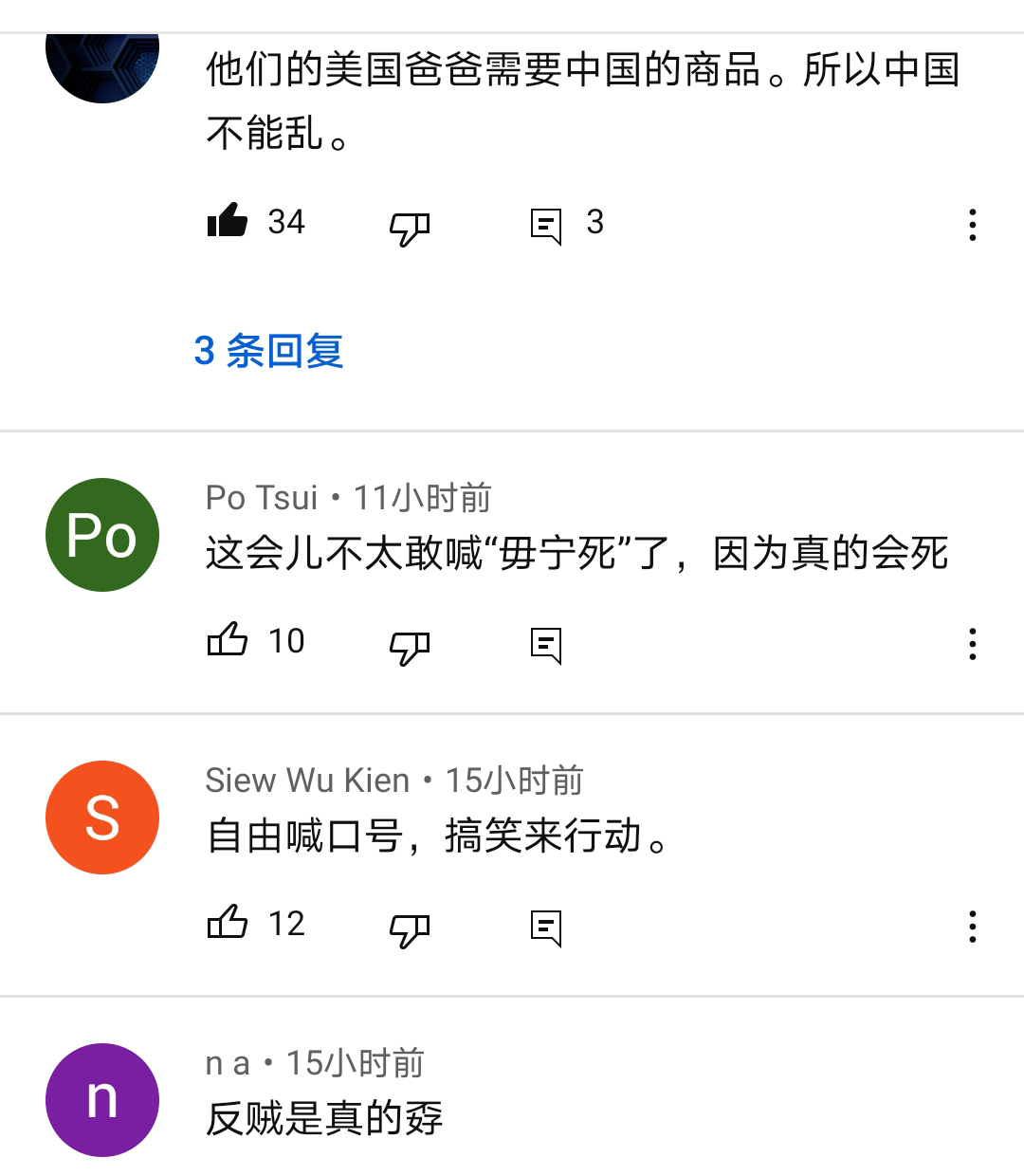Viewport: 1024px width, 1176px height.
Task: Open more options on Siew Wu Kien's comment
Action: [972, 927]
